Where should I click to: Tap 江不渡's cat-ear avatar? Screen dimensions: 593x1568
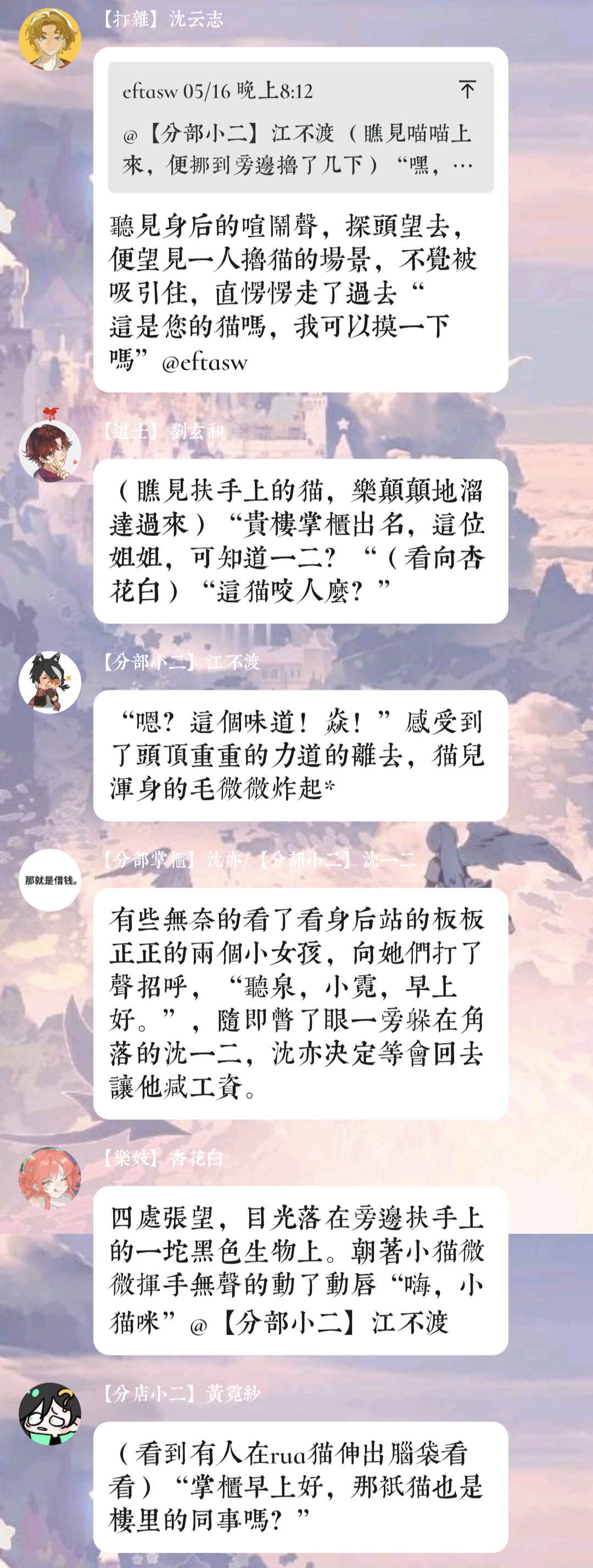tap(50, 682)
